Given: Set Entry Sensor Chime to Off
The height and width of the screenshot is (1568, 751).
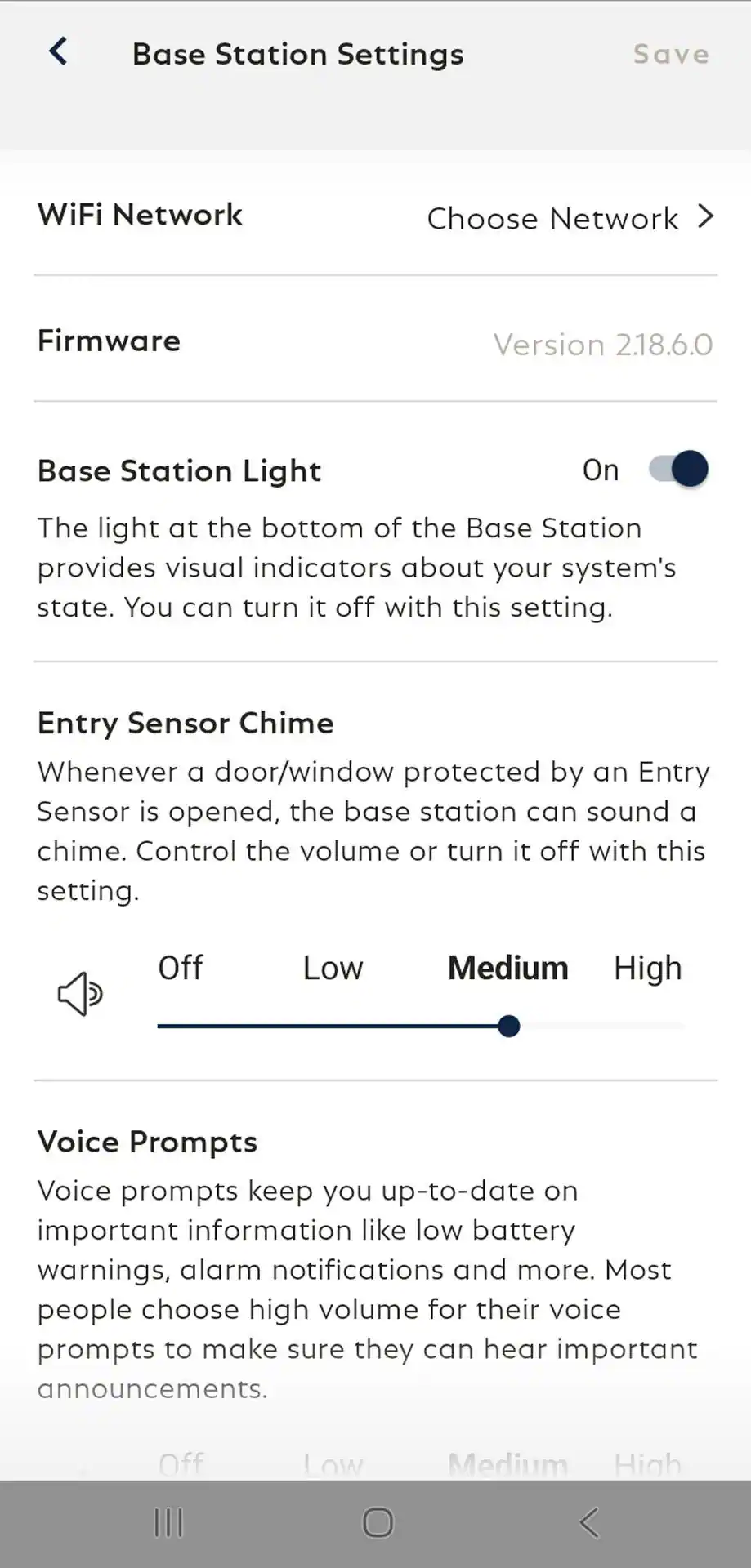Looking at the screenshot, I should point(180,969).
